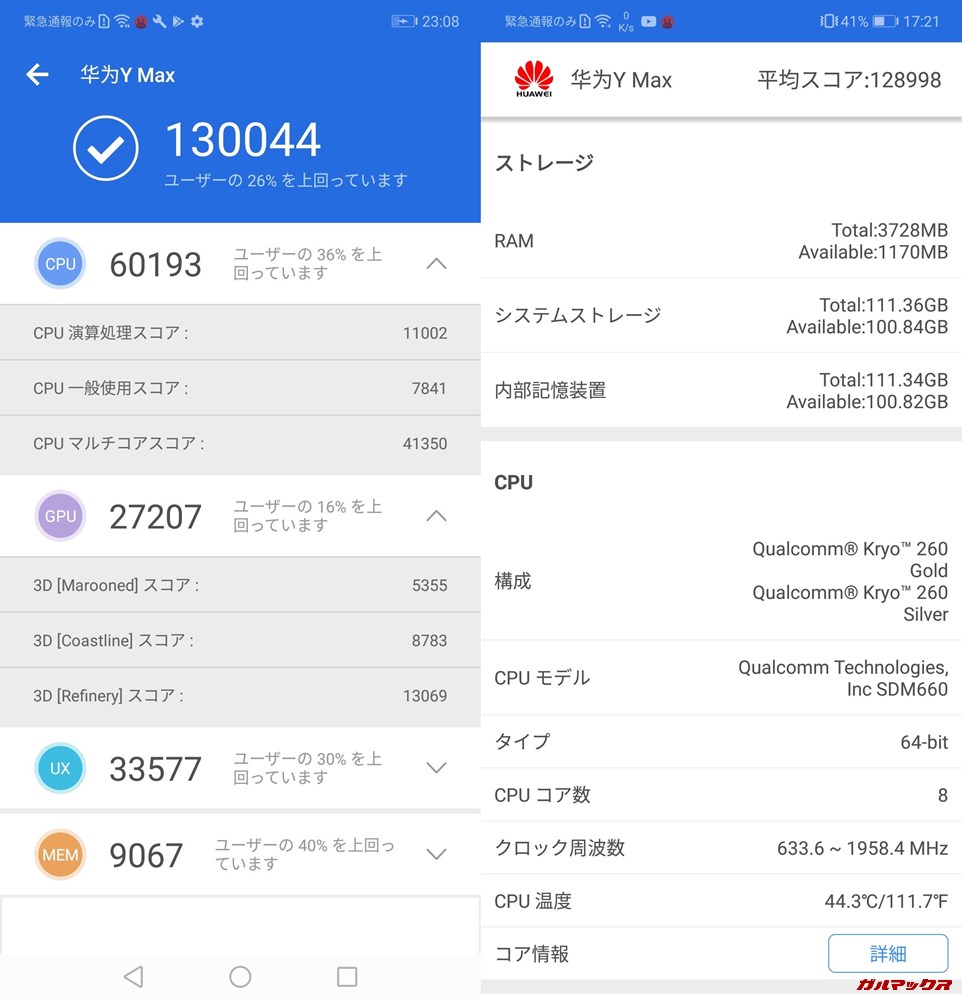Tap the orange MEM score badge icon
The image size is (962, 1000).
[x=60, y=855]
